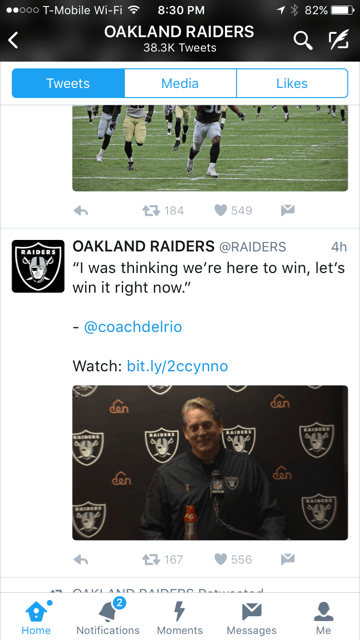360x640 pixels.
Task: Reply to the football field photo tweet
Action: (81, 211)
